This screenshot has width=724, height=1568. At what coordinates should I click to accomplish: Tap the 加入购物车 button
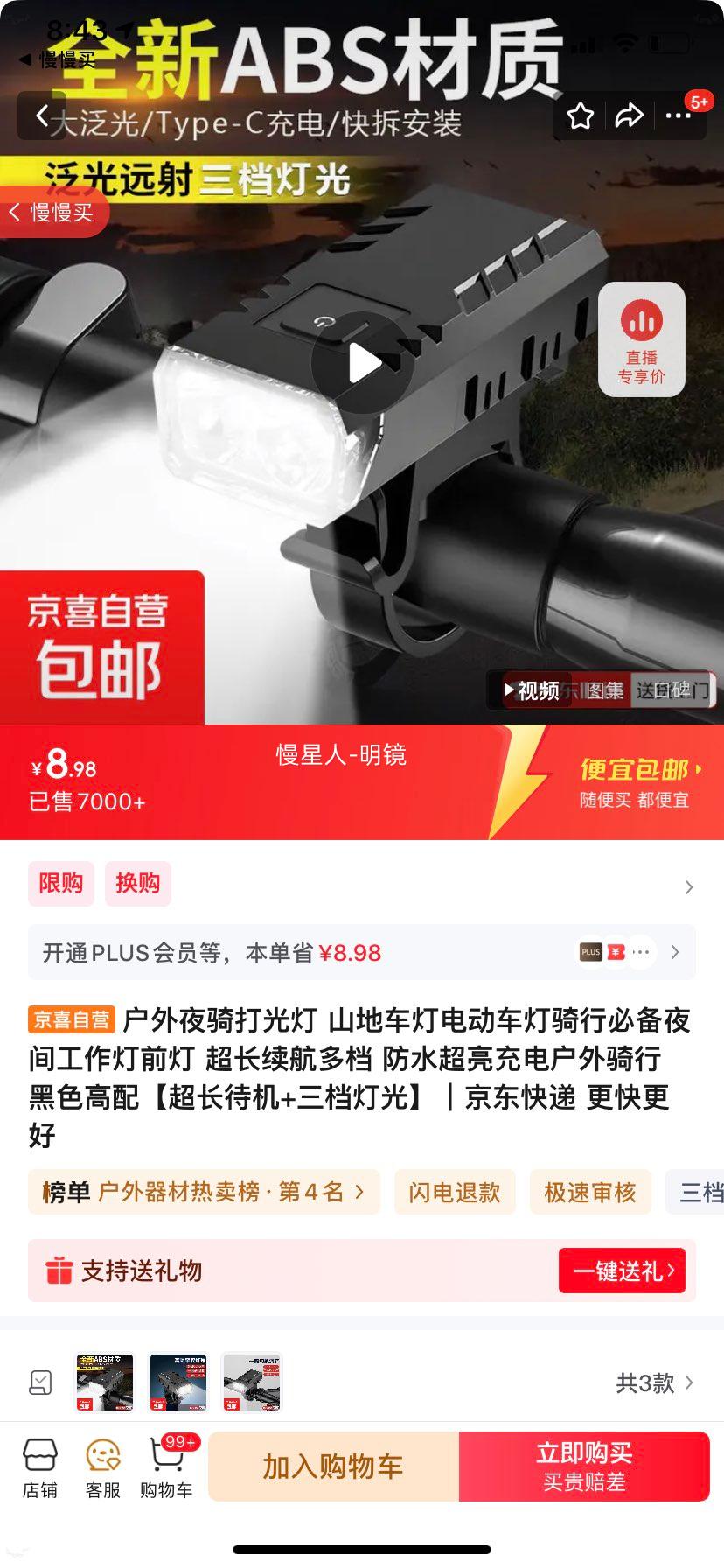tap(332, 1466)
